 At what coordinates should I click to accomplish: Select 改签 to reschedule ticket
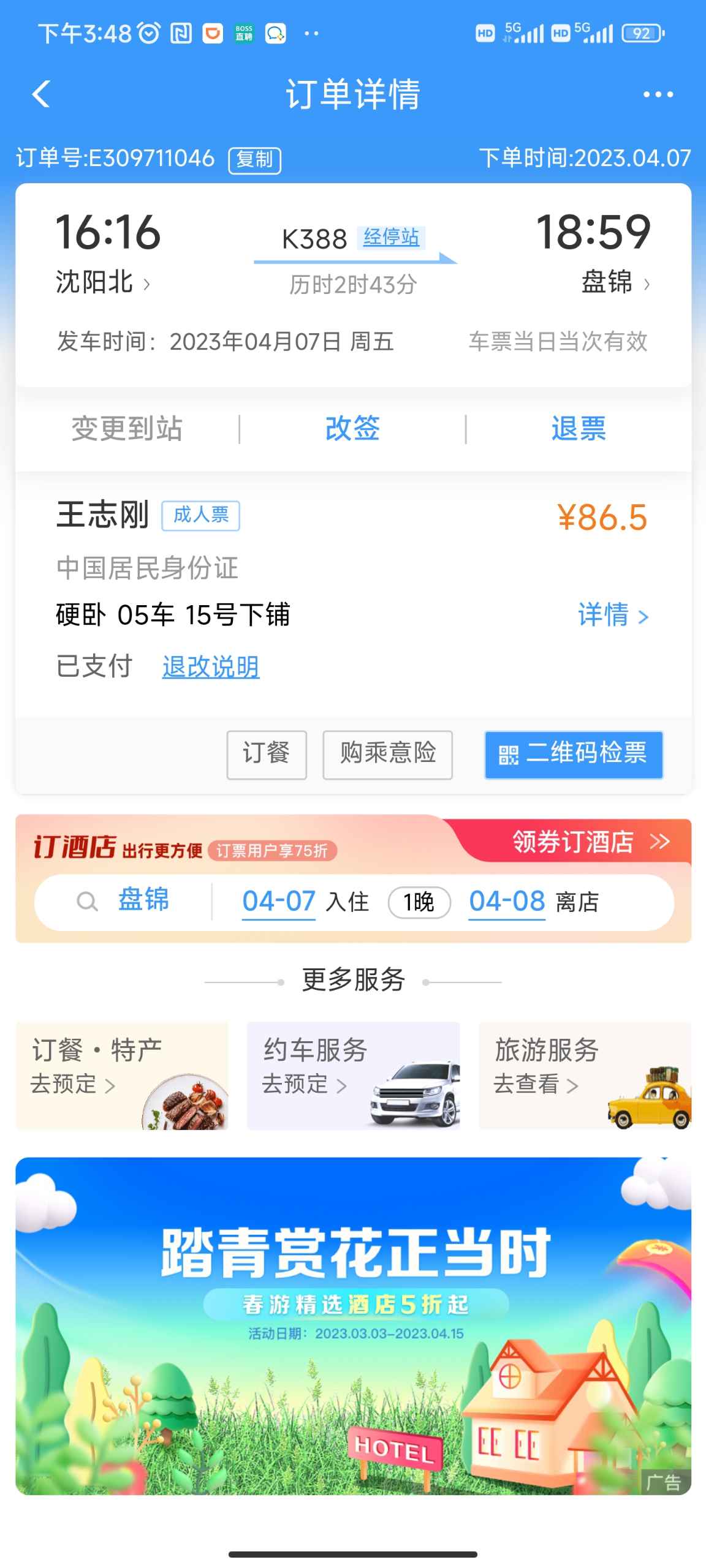tap(352, 428)
